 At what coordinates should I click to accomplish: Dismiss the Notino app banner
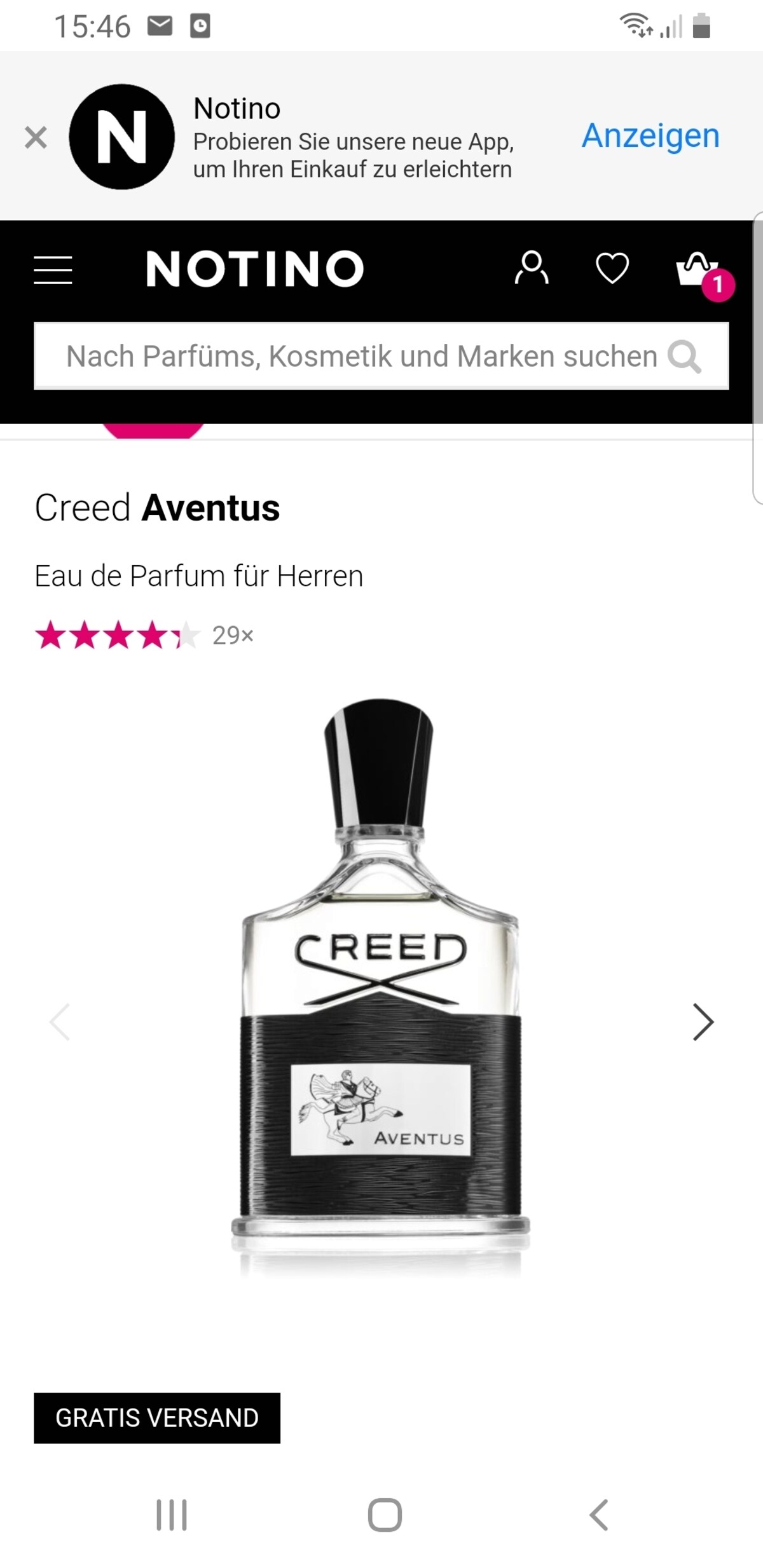pos(36,137)
